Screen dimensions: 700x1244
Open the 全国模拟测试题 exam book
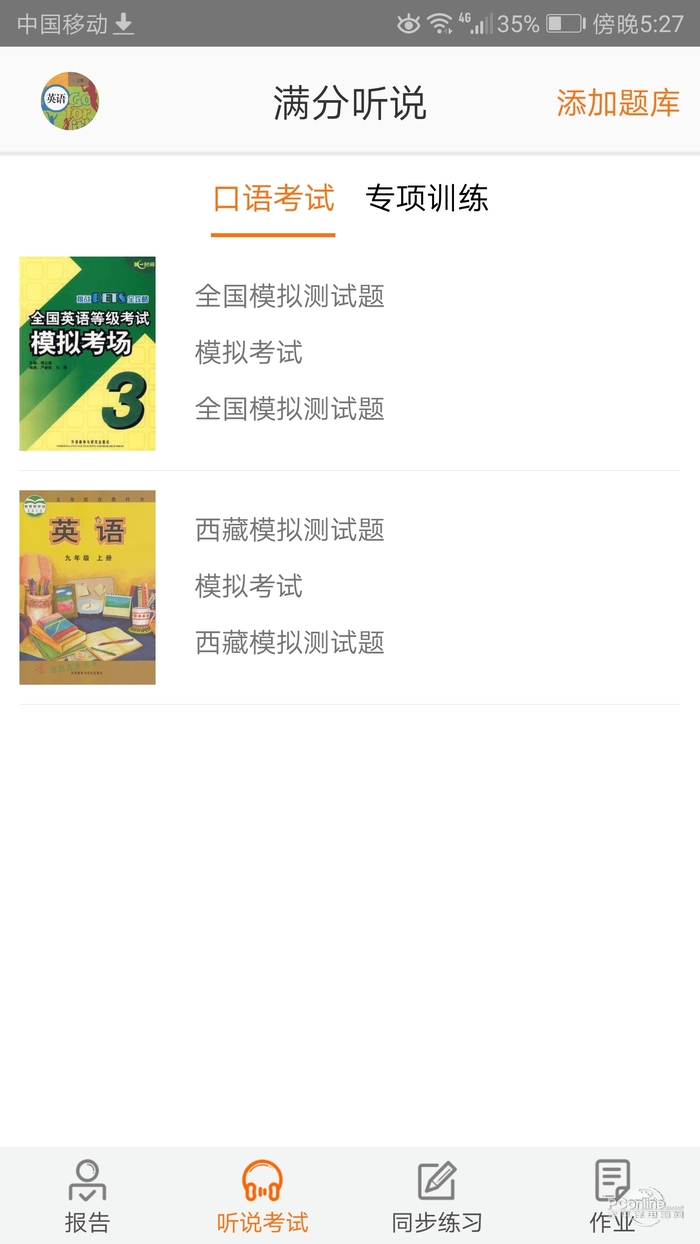88,353
